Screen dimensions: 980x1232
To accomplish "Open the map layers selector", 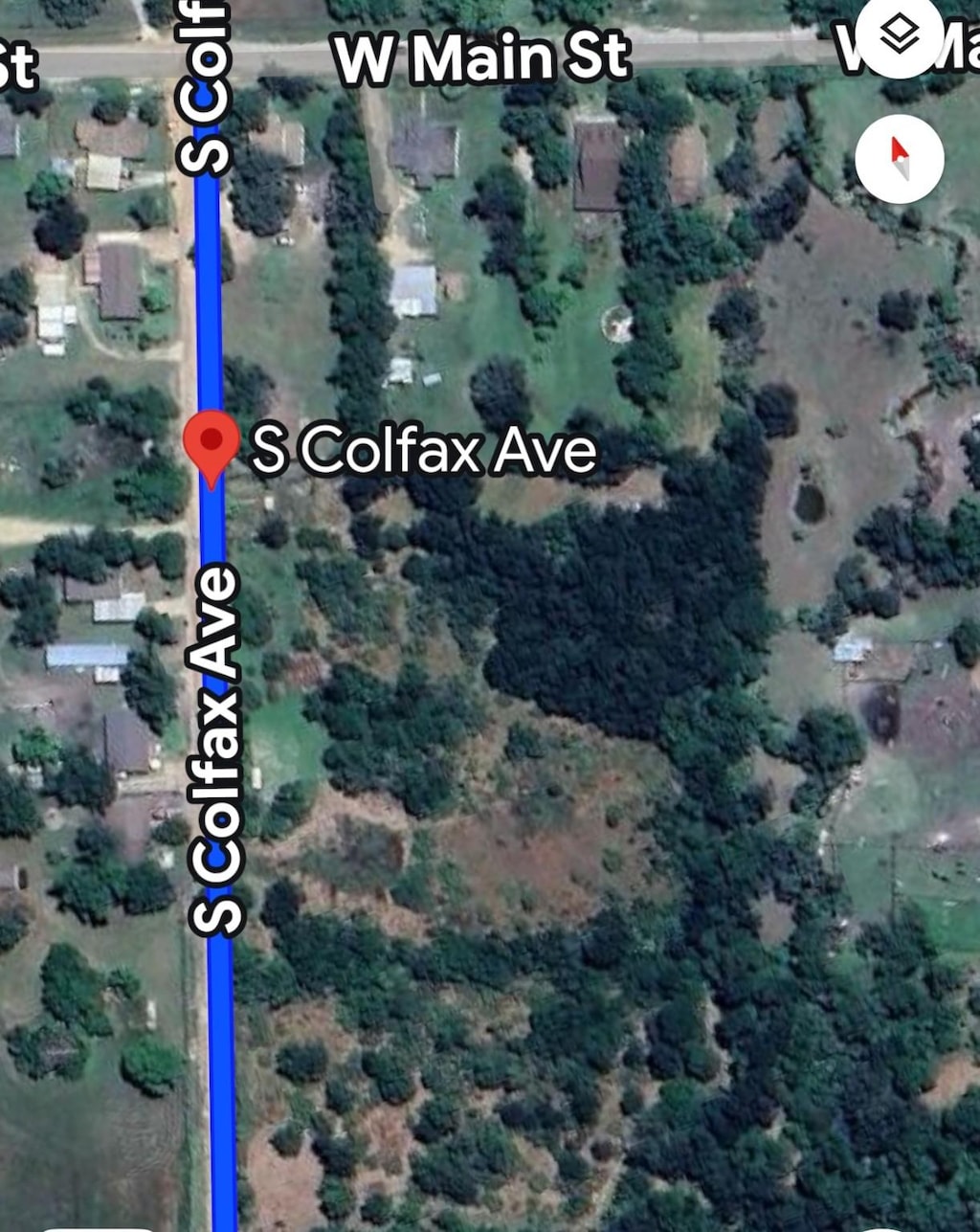I will click(899, 36).
